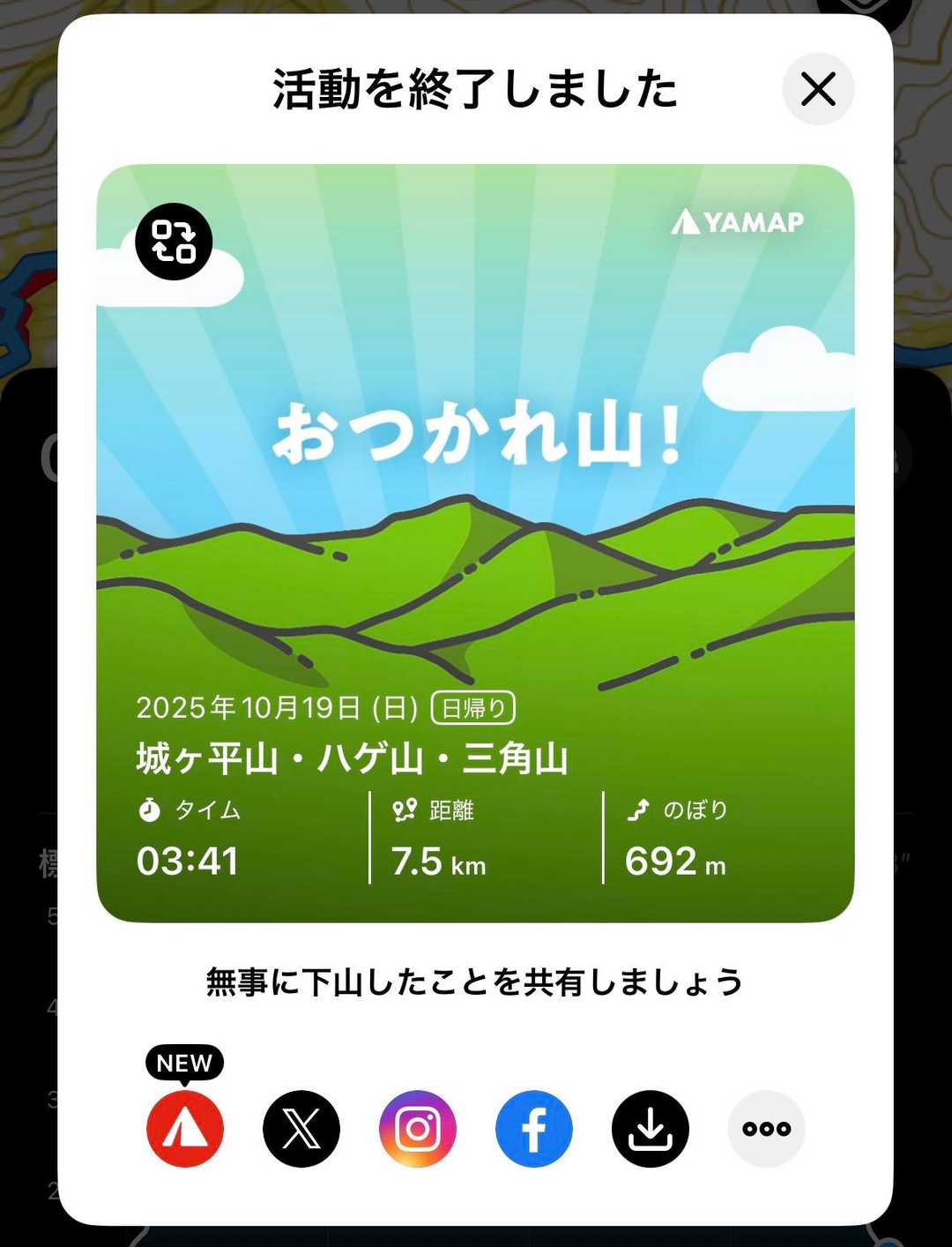Share the activity on Facebook
The height and width of the screenshot is (1247, 952).
pos(534,1128)
